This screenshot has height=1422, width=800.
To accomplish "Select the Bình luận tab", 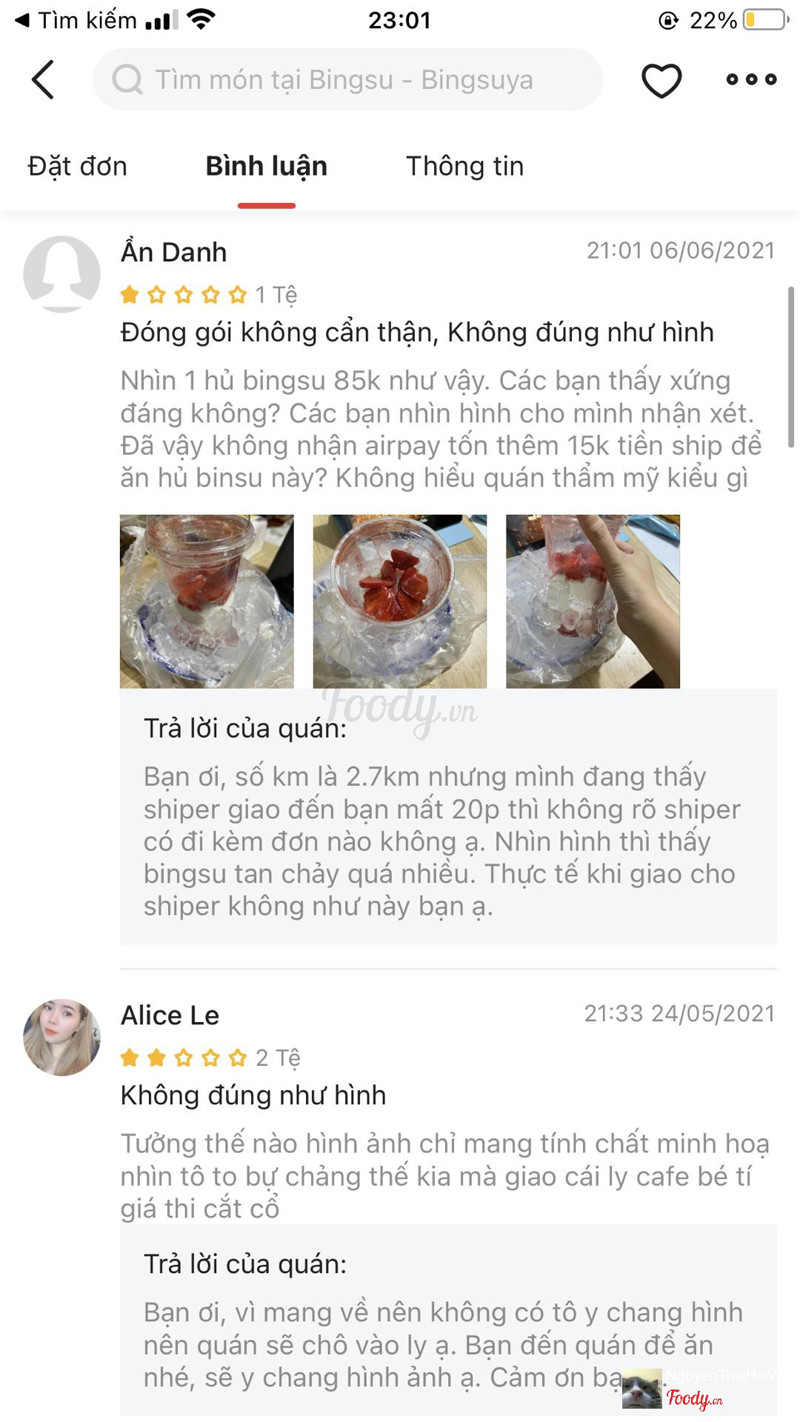I will point(266,166).
